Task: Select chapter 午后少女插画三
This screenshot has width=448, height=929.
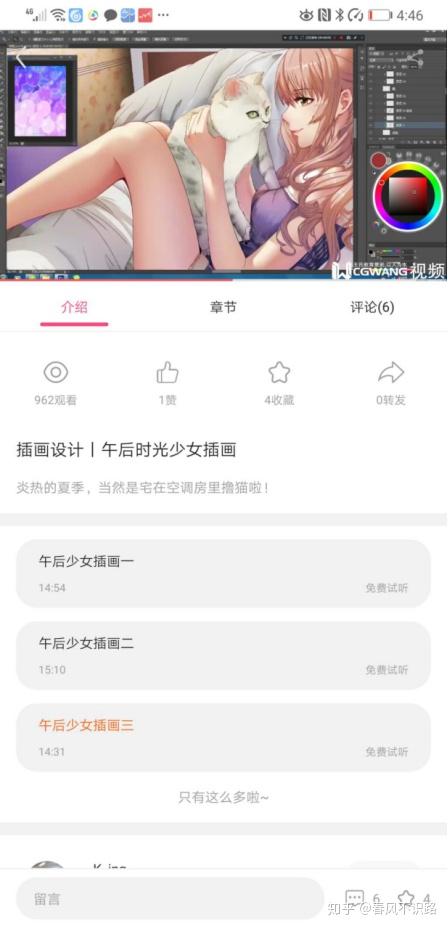Action: (223, 737)
